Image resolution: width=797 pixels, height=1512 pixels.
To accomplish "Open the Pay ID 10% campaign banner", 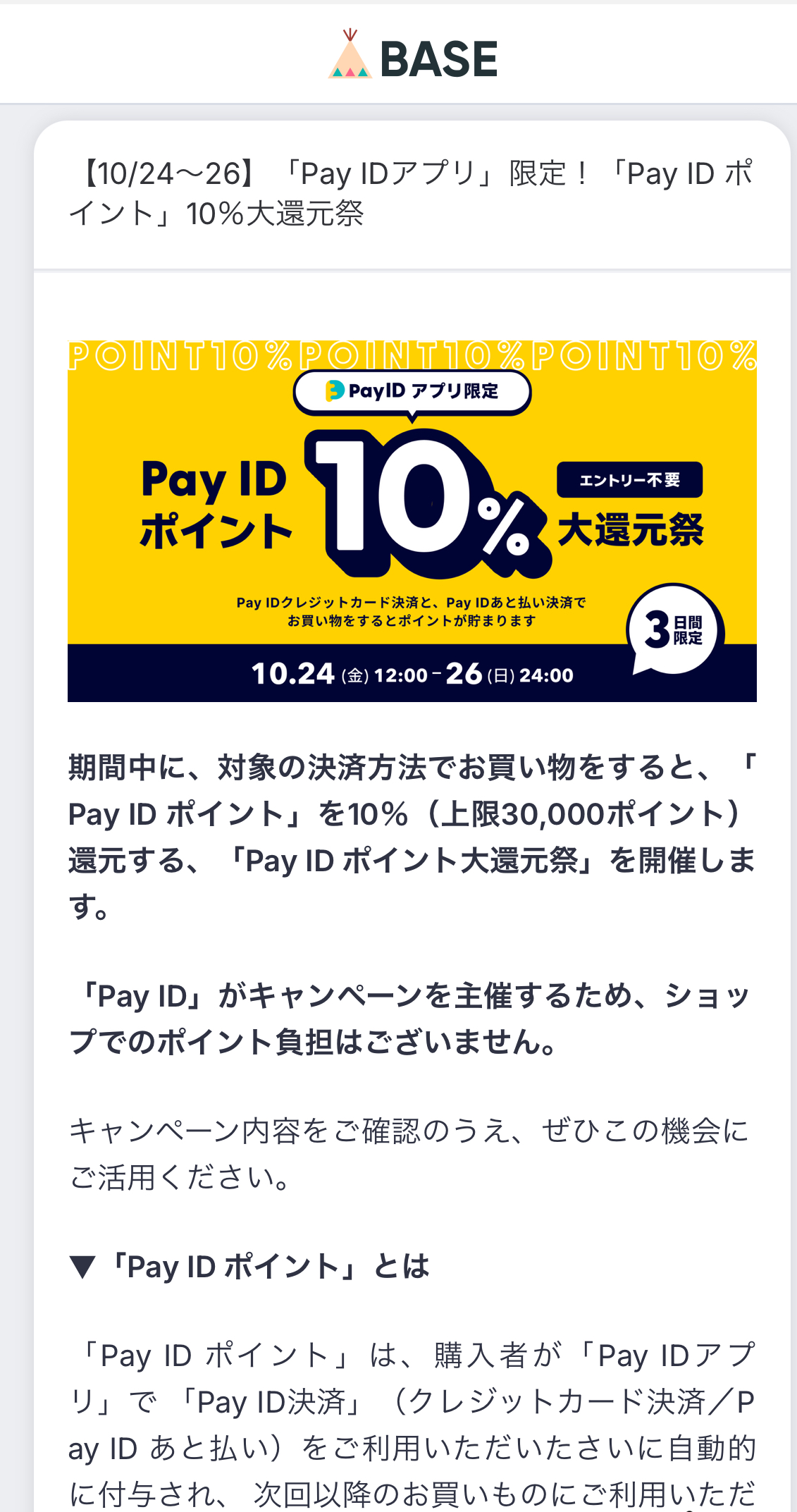I will tap(412, 521).
